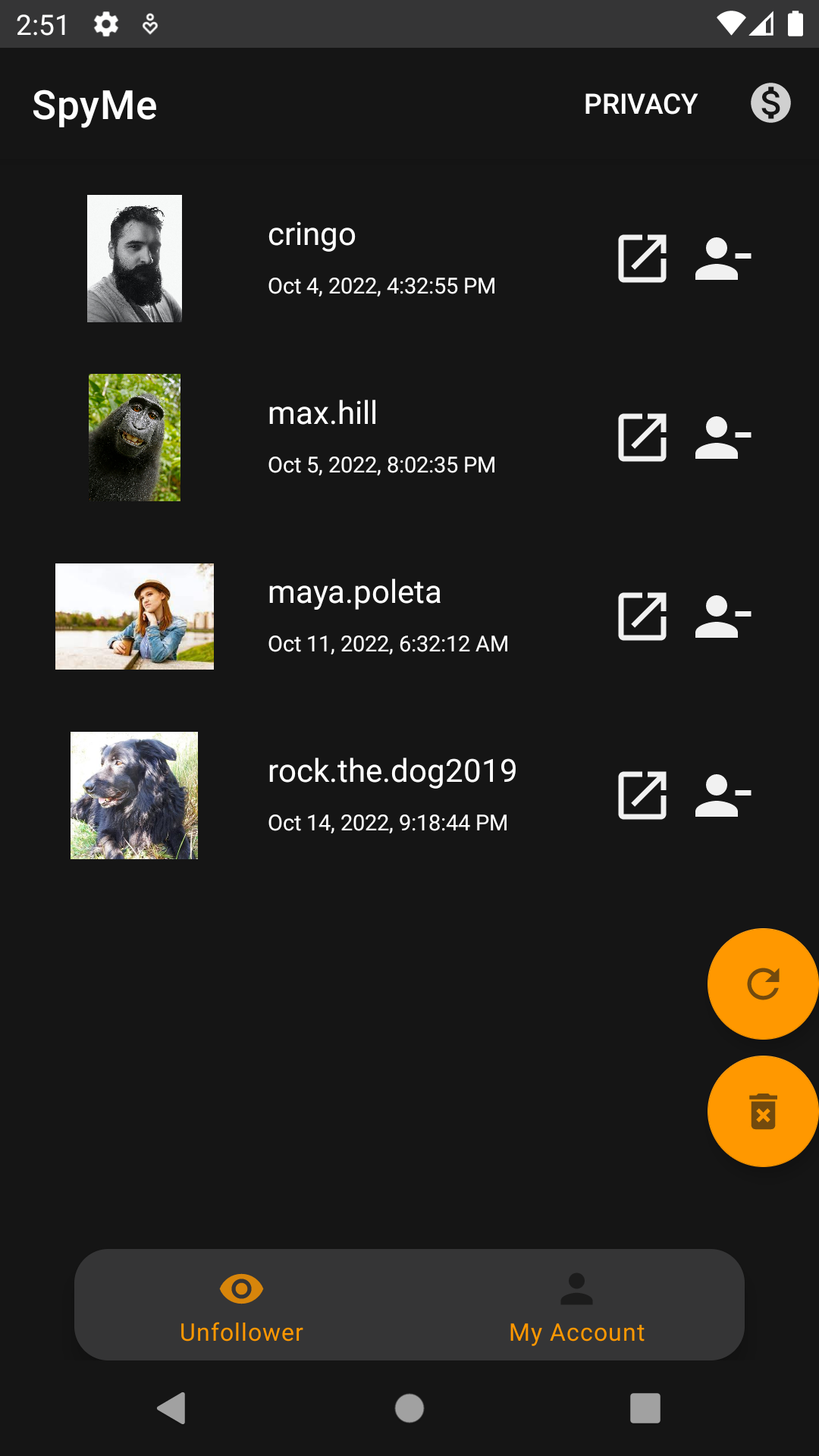Unfollow max.hill with the remove-person icon
The image size is (819, 1456).
[x=722, y=438]
